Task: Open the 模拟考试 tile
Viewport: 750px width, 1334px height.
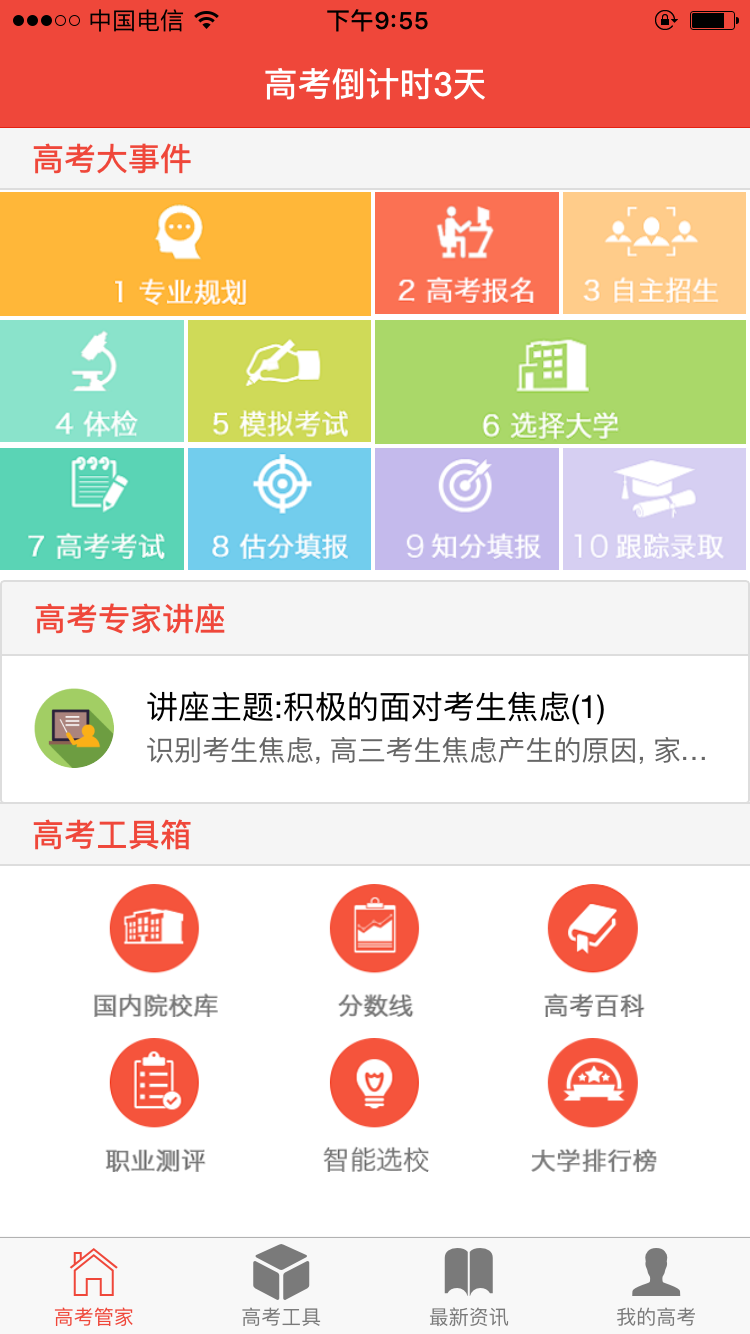Action: click(x=280, y=381)
